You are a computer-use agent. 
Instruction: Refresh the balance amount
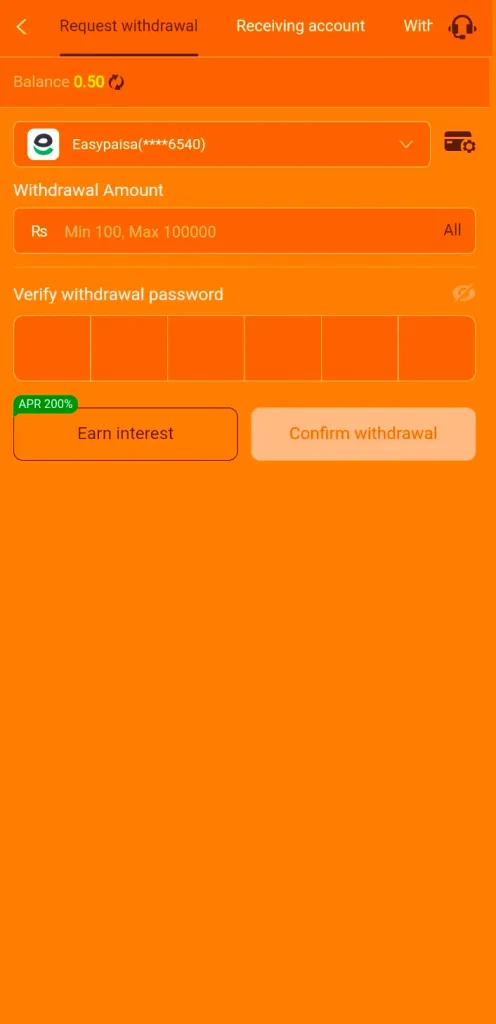117,82
